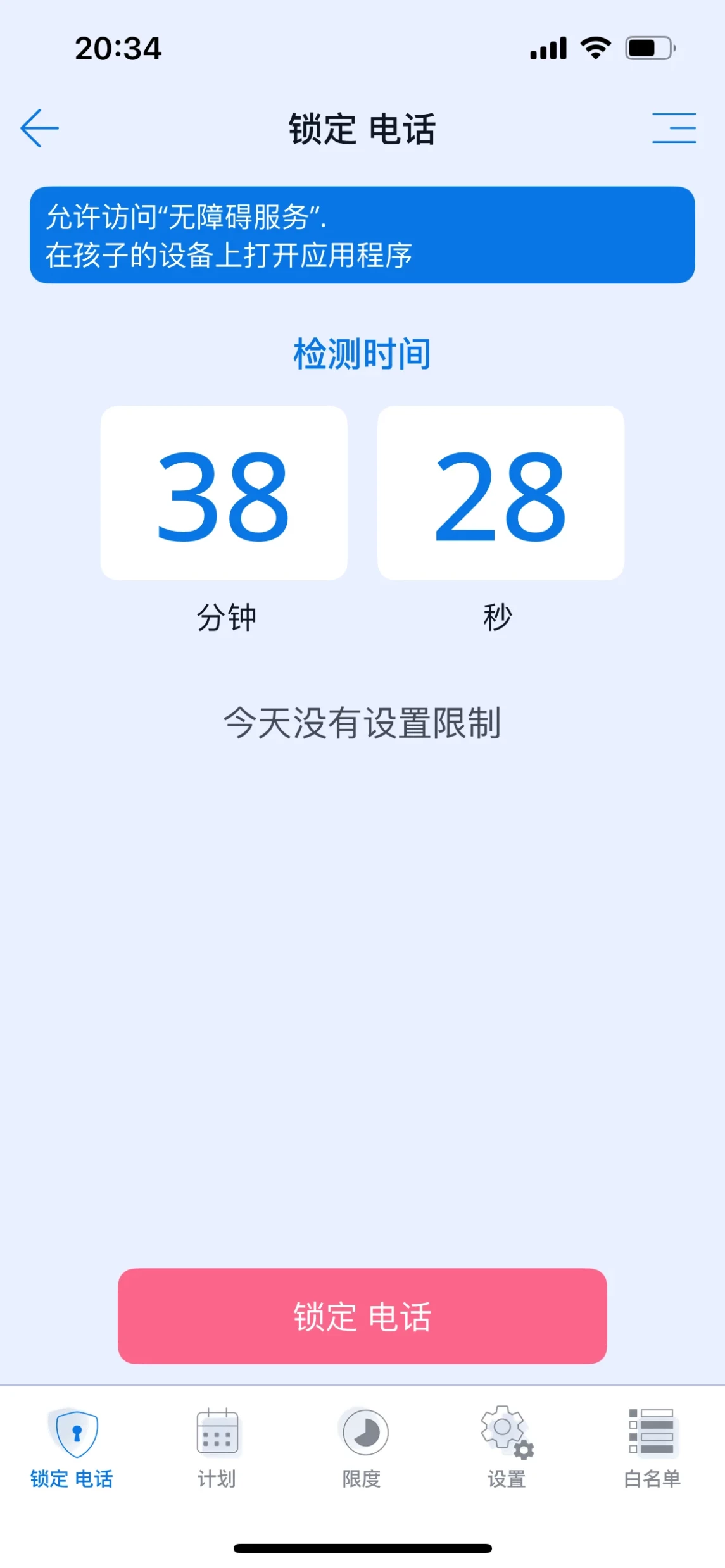The width and height of the screenshot is (725, 1568).
Task: Tap the blue accessibility service banner
Action: (x=362, y=235)
